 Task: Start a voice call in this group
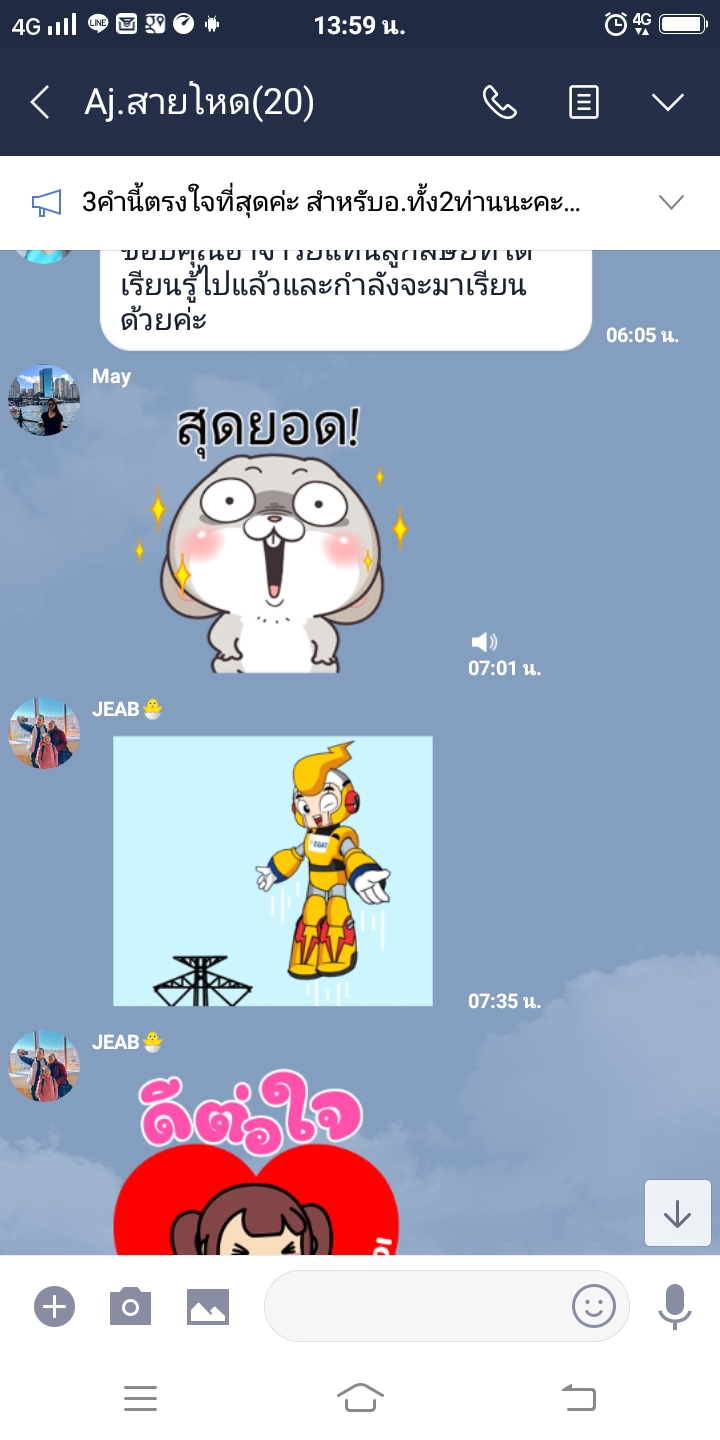pyautogui.click(x=499, y=102)
